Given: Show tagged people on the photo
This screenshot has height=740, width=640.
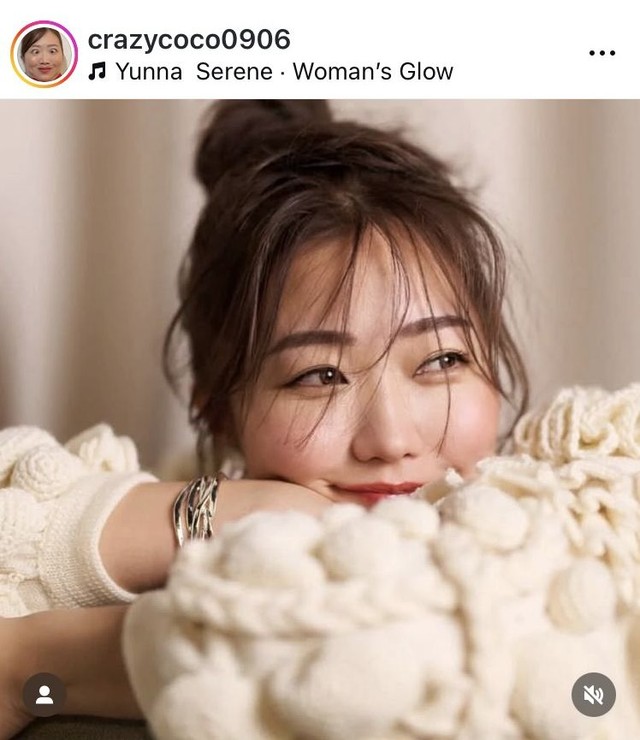Looking at the screenshot, I should [x=44, y=694].
